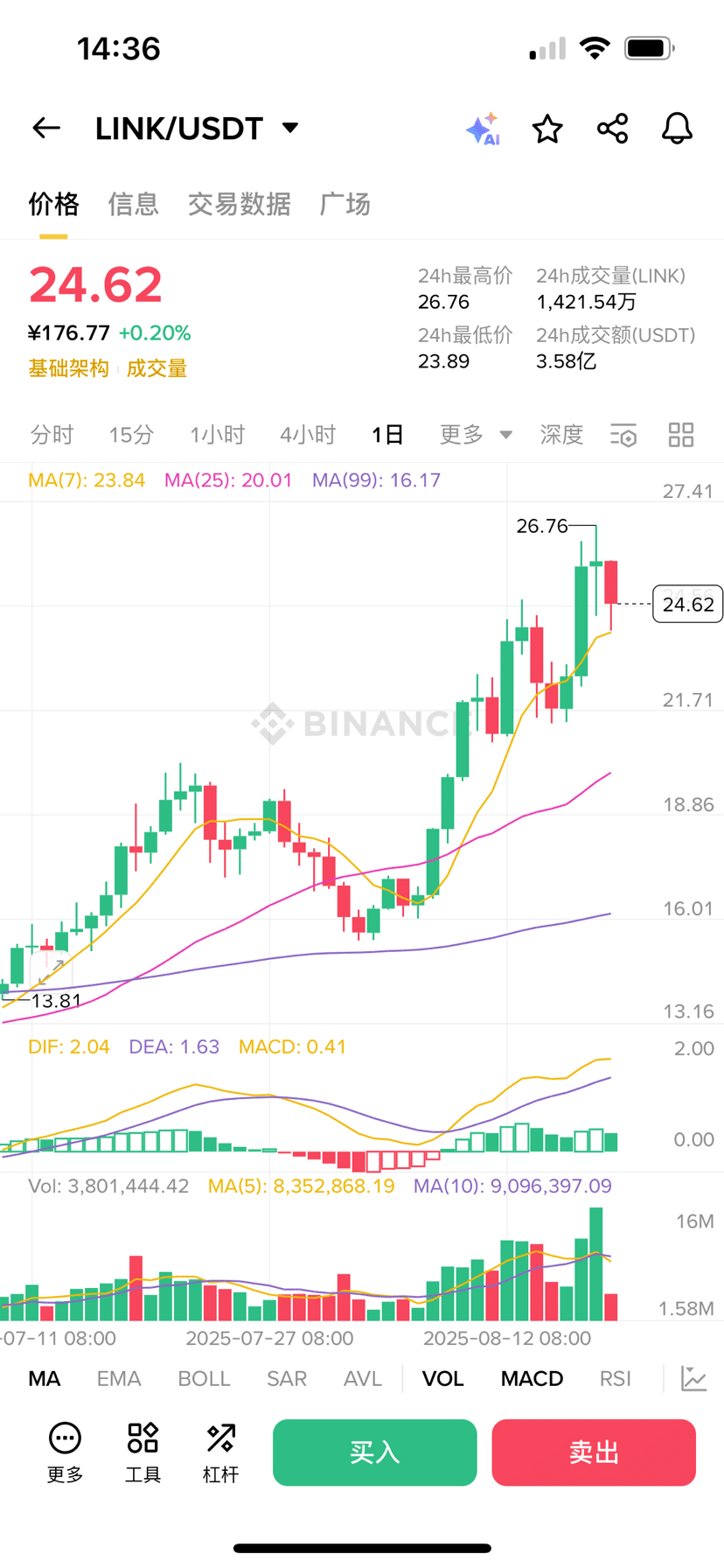The image size is (724, 1568).
Task: Tap the green 买入 button
Action: (374, 1452)
